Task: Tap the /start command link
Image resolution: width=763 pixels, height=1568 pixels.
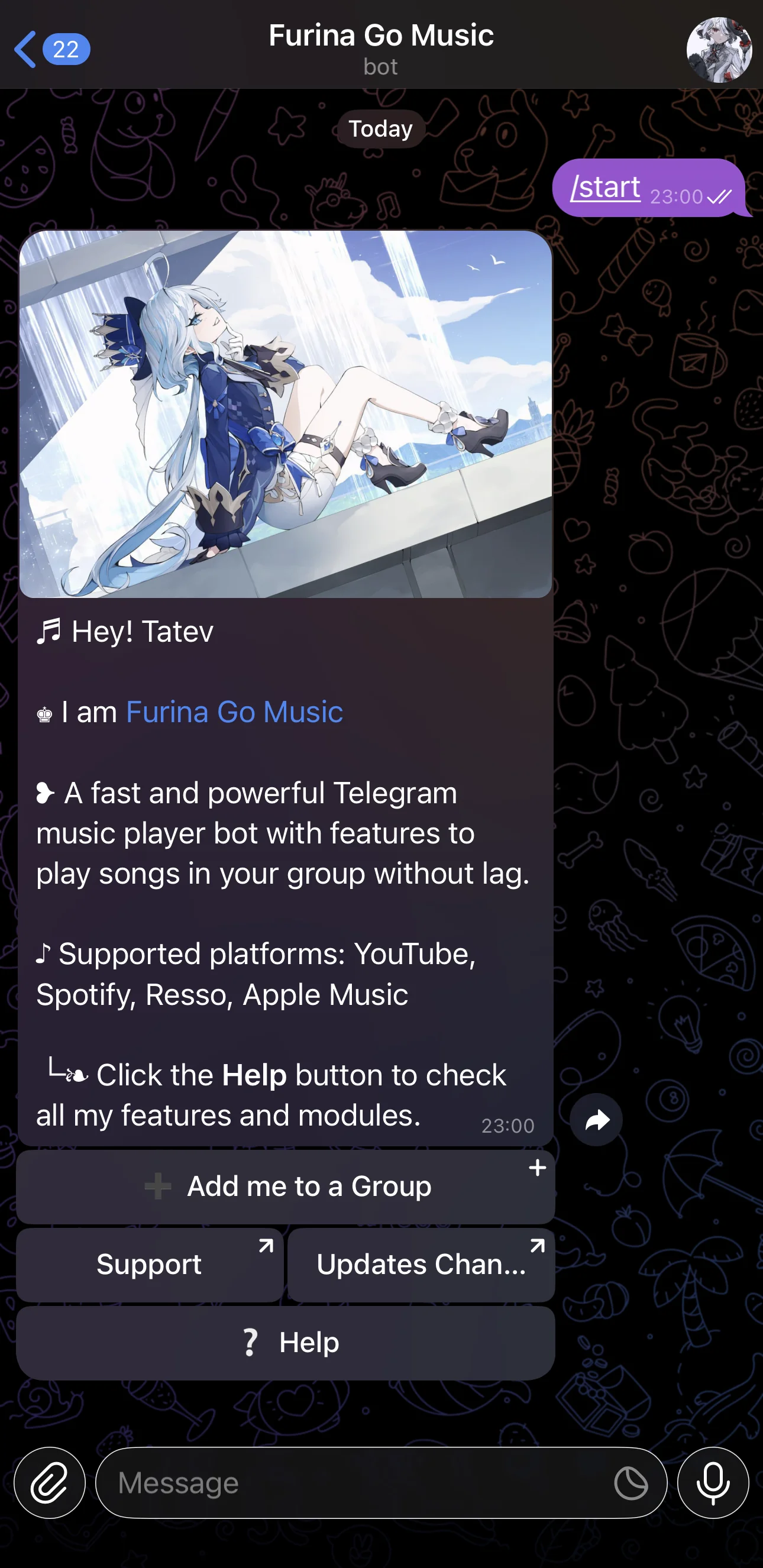Action: click(605, 187)
